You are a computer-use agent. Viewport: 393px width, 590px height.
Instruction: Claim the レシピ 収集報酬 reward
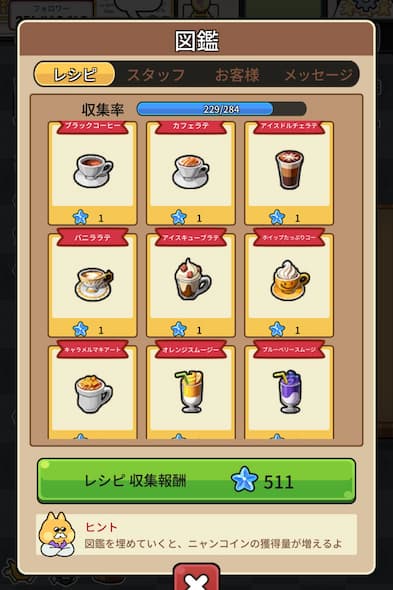coord(196,481)
